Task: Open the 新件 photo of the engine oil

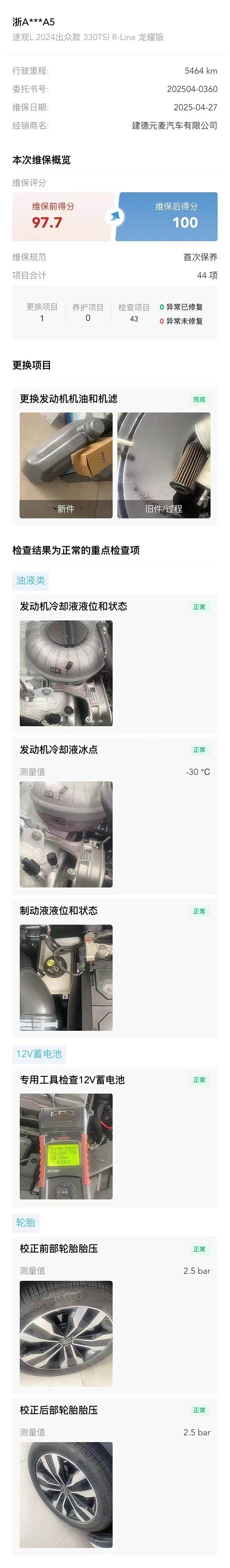Action: tap(66, 465)
